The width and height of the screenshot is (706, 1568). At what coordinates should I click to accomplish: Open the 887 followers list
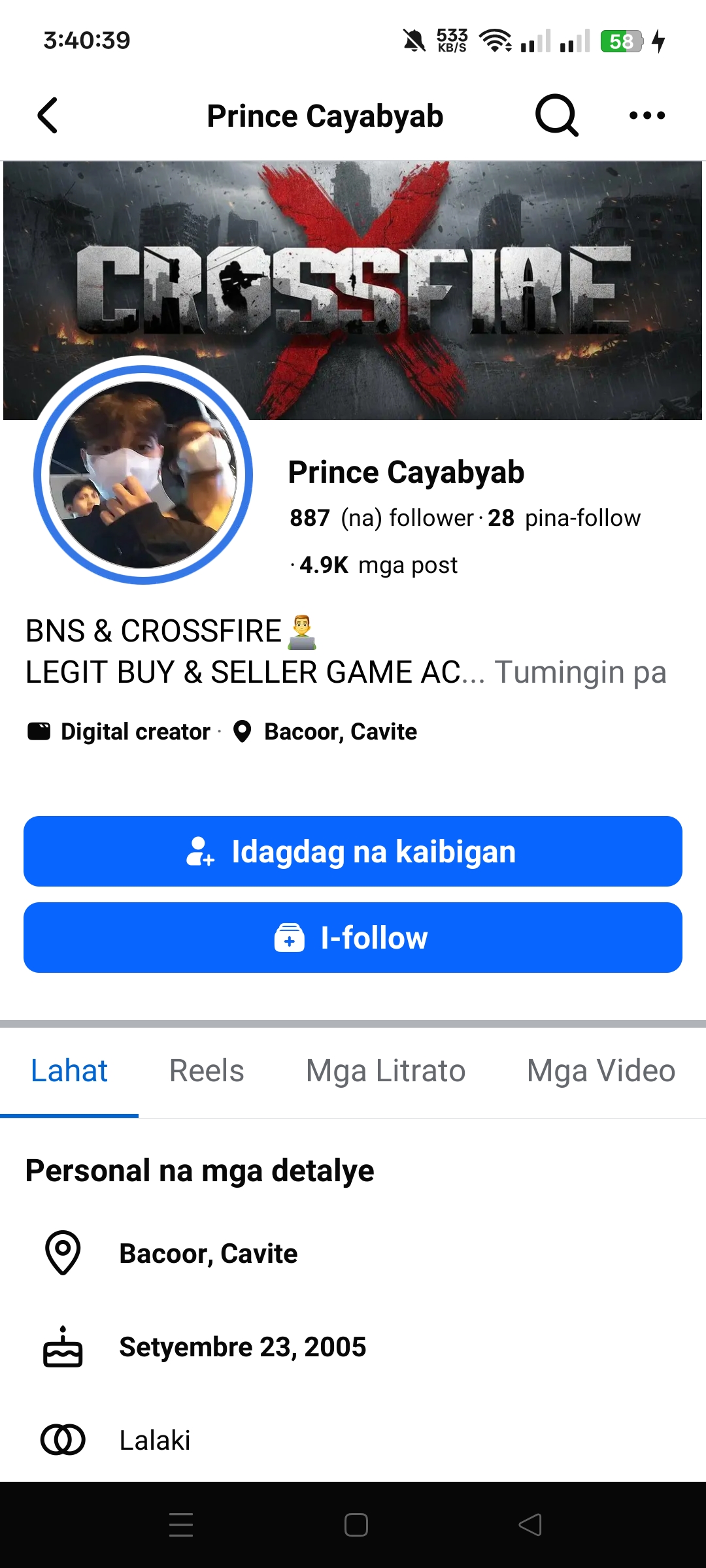tap(381, 518)
